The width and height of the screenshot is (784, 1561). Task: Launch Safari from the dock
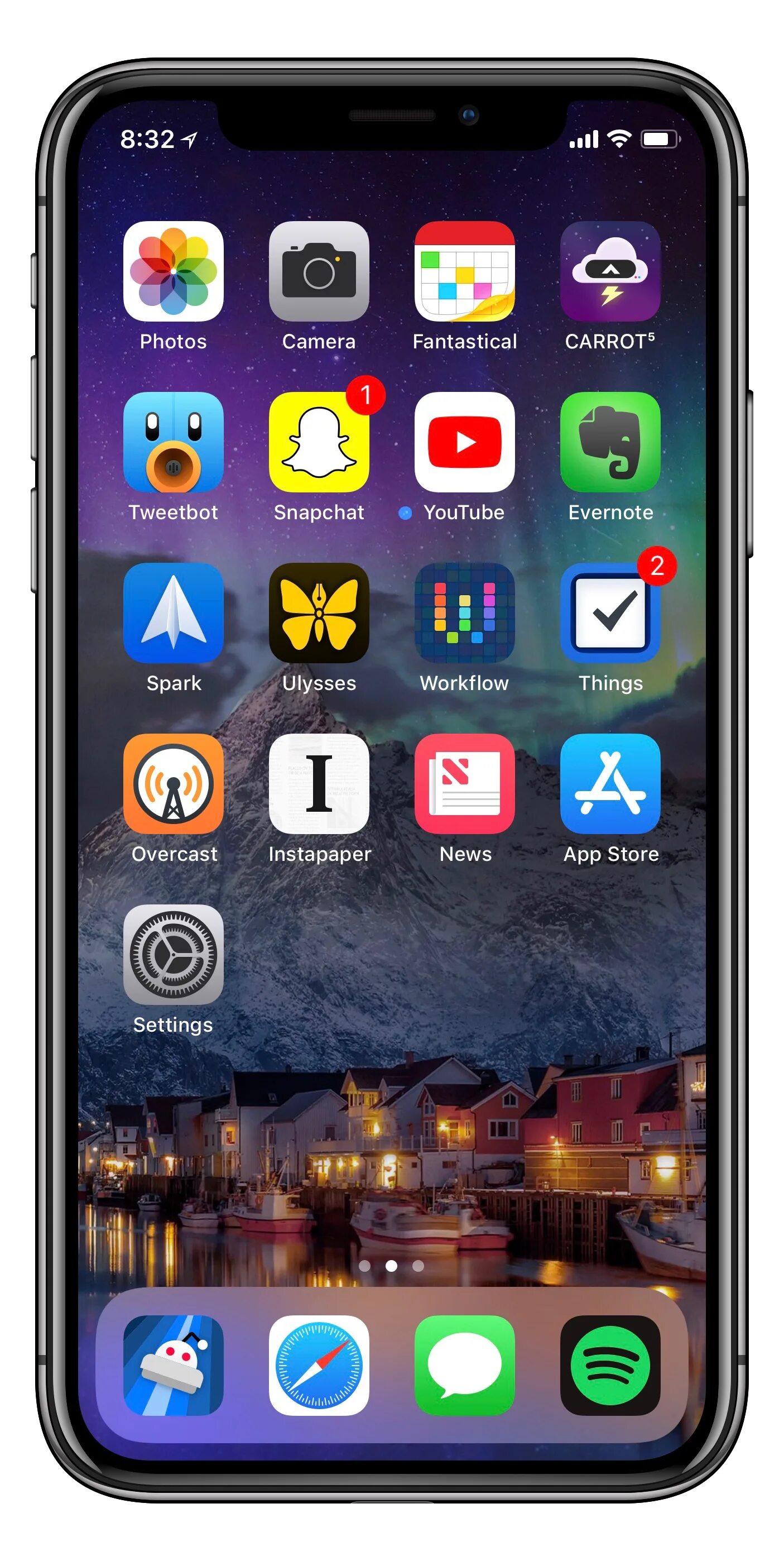(319, 1365)
